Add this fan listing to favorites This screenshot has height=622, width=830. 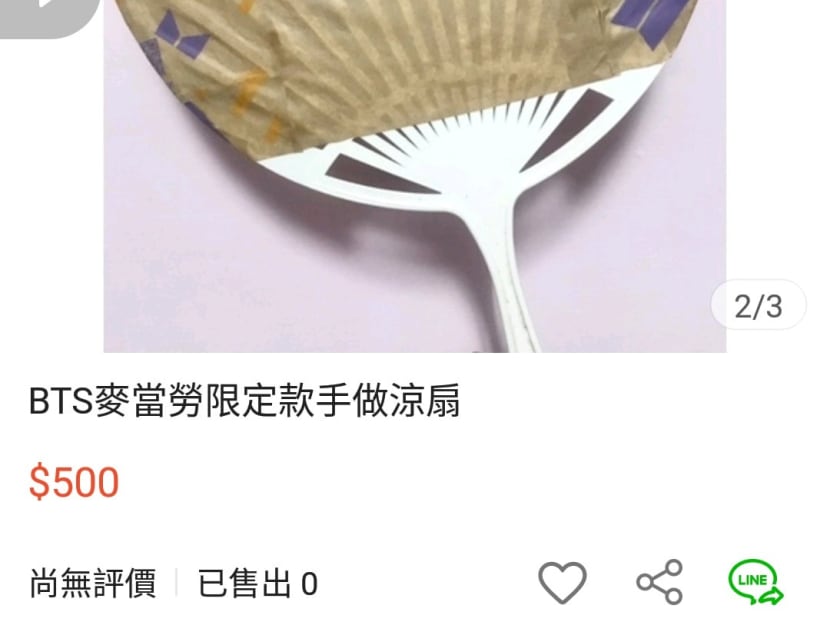click(x=562, y=582)
